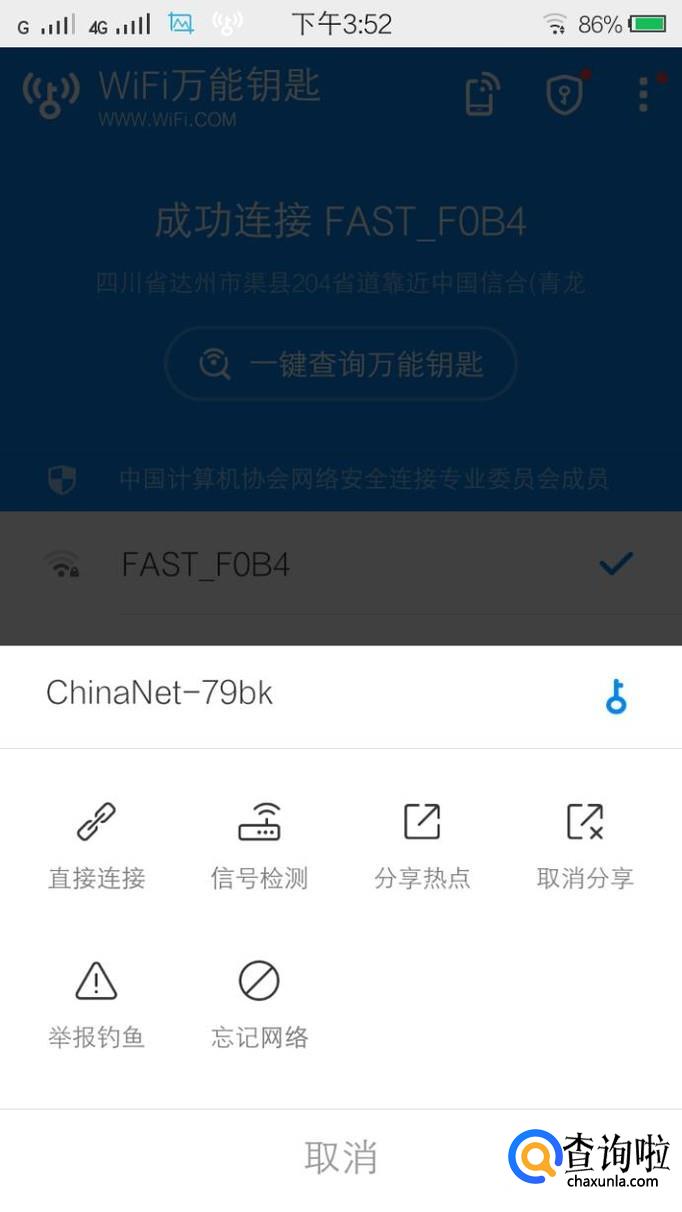Tap the blue key icon beside ChinaNet-79bk
This screenshot has width=682, height=1212.
616,696
